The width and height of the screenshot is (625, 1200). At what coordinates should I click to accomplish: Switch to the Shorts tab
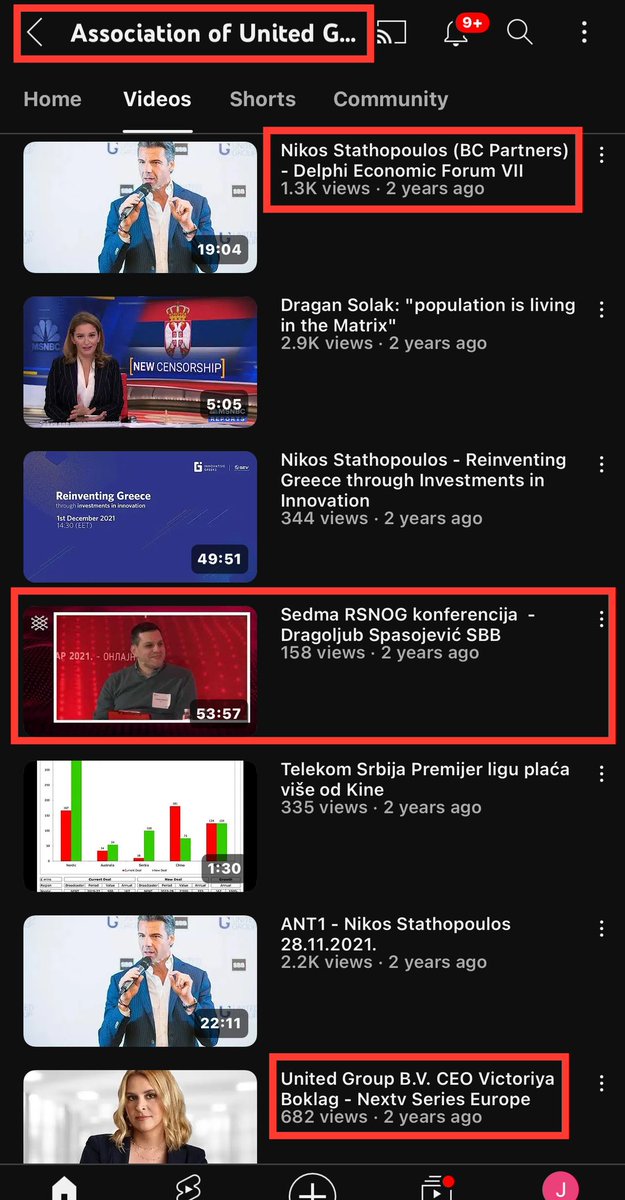click(262, 99)
